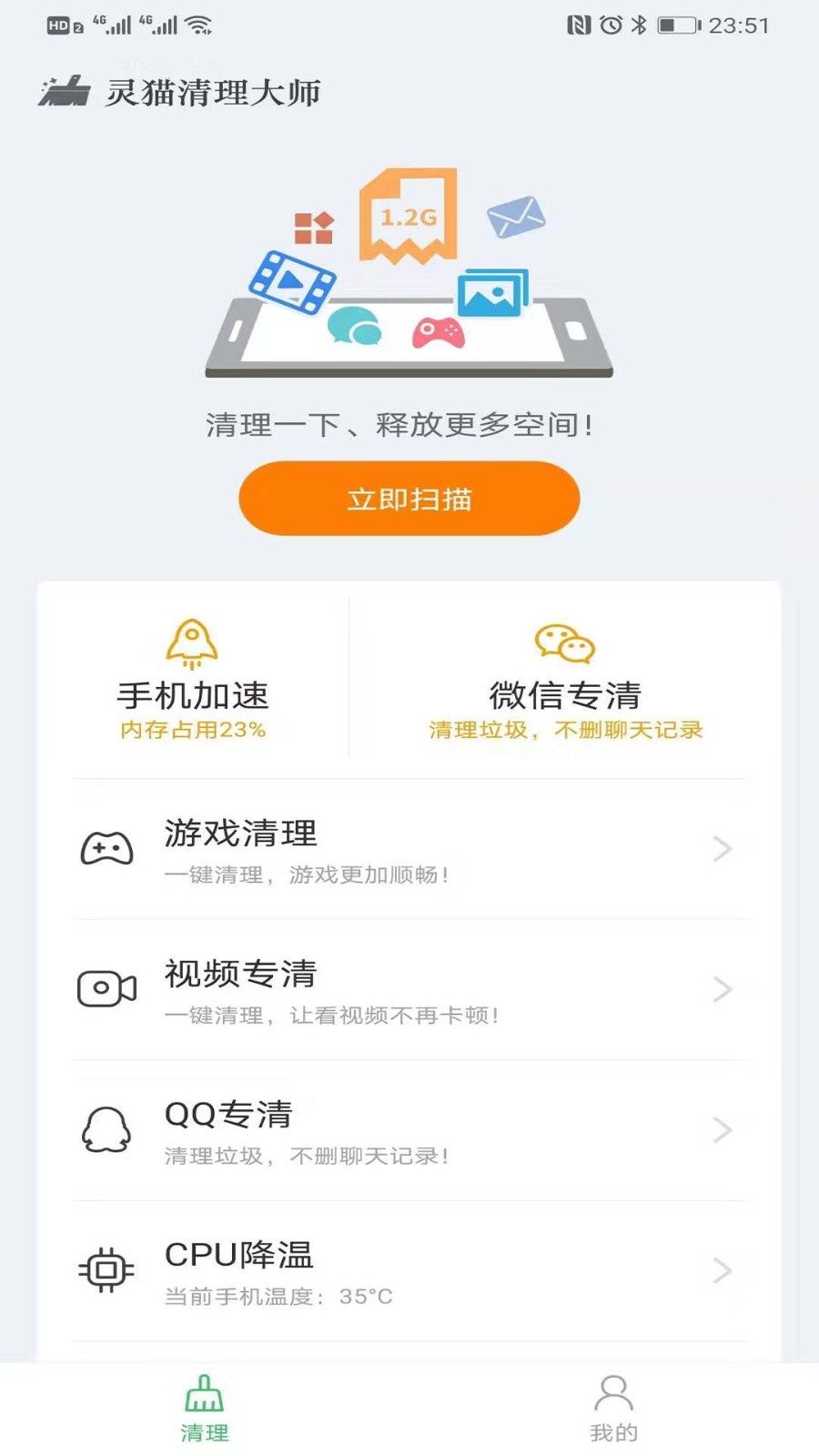The image size is (819, 1456).
Task: Click the 内存占用23% memory indicator
Action: pos(190,729)
